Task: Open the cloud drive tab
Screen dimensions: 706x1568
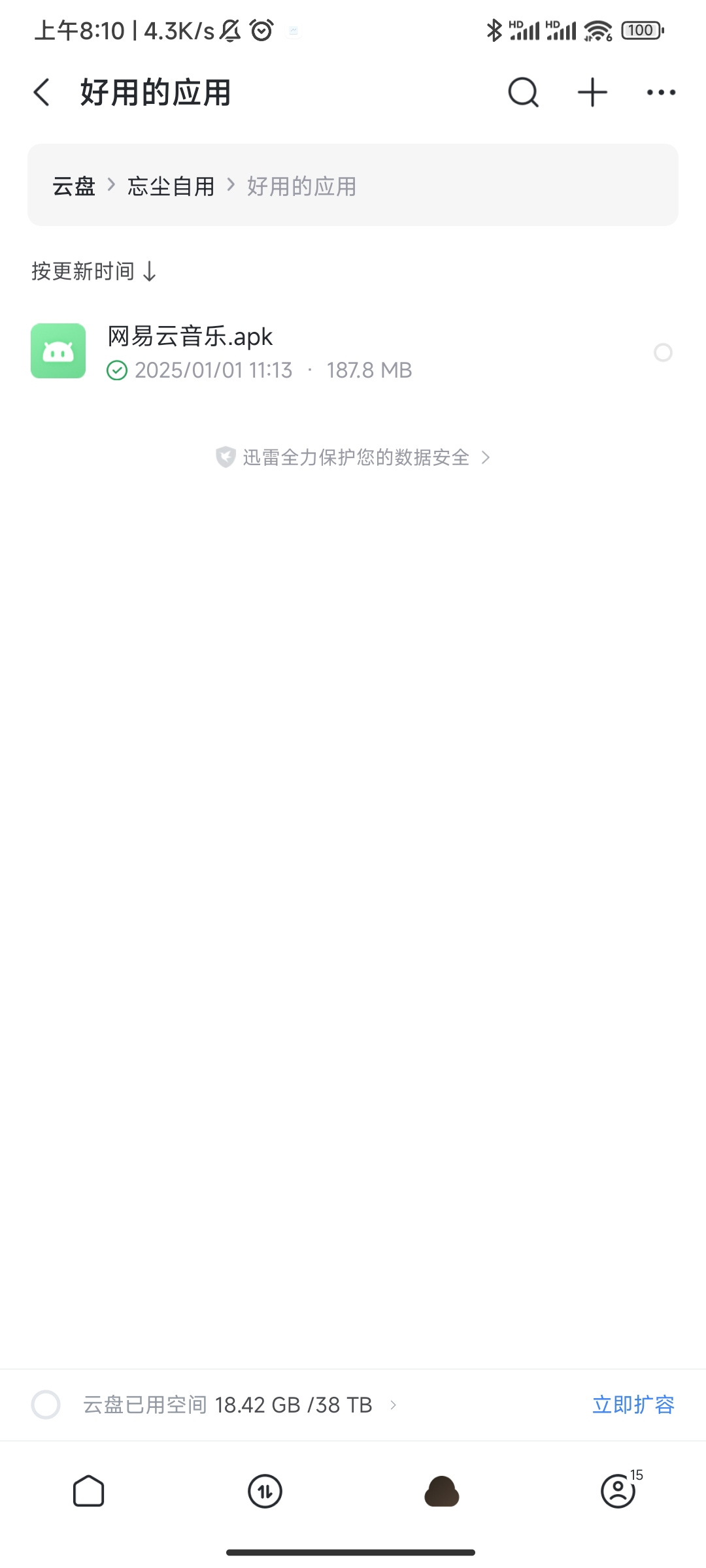Action: coord(441,1491)
